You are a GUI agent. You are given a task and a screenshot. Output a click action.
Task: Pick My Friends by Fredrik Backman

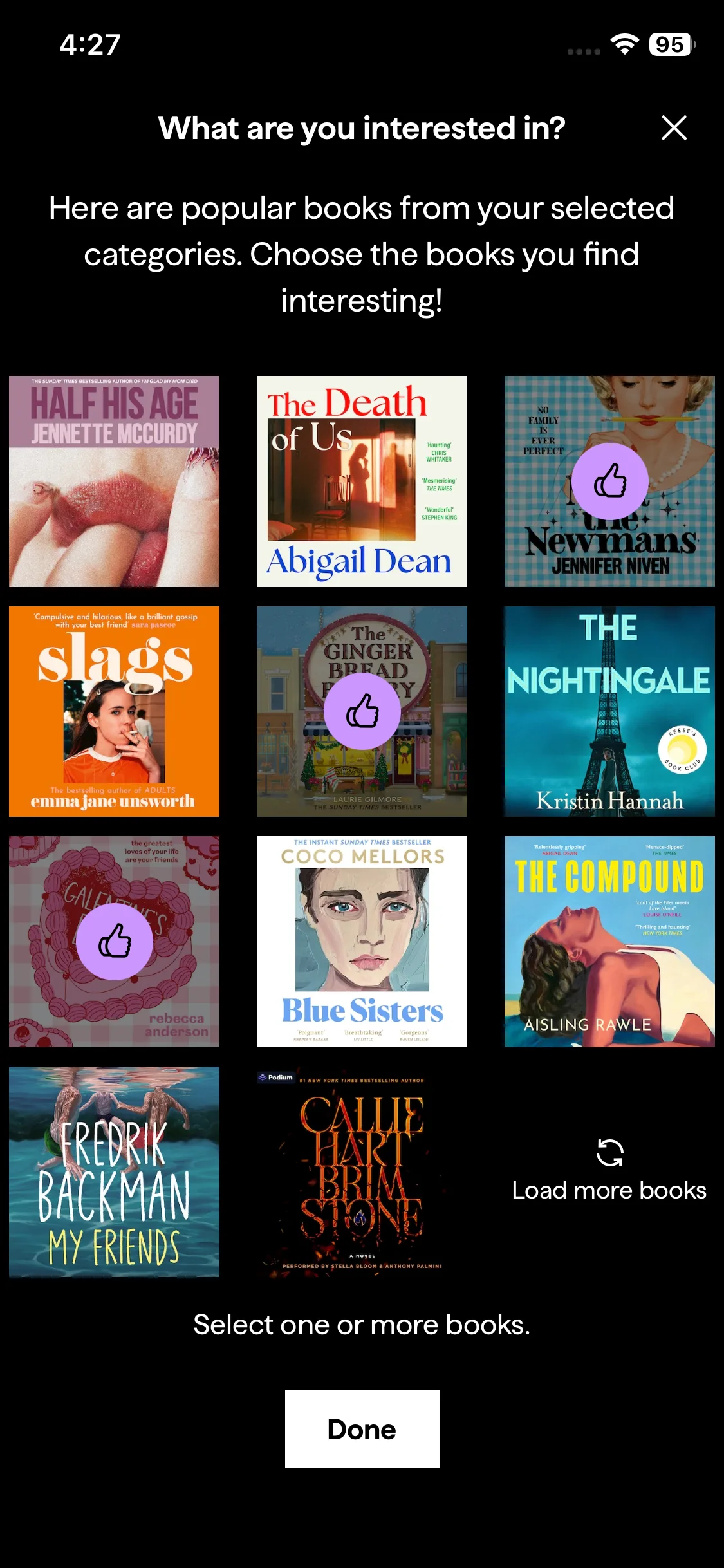pos(114,1171)
